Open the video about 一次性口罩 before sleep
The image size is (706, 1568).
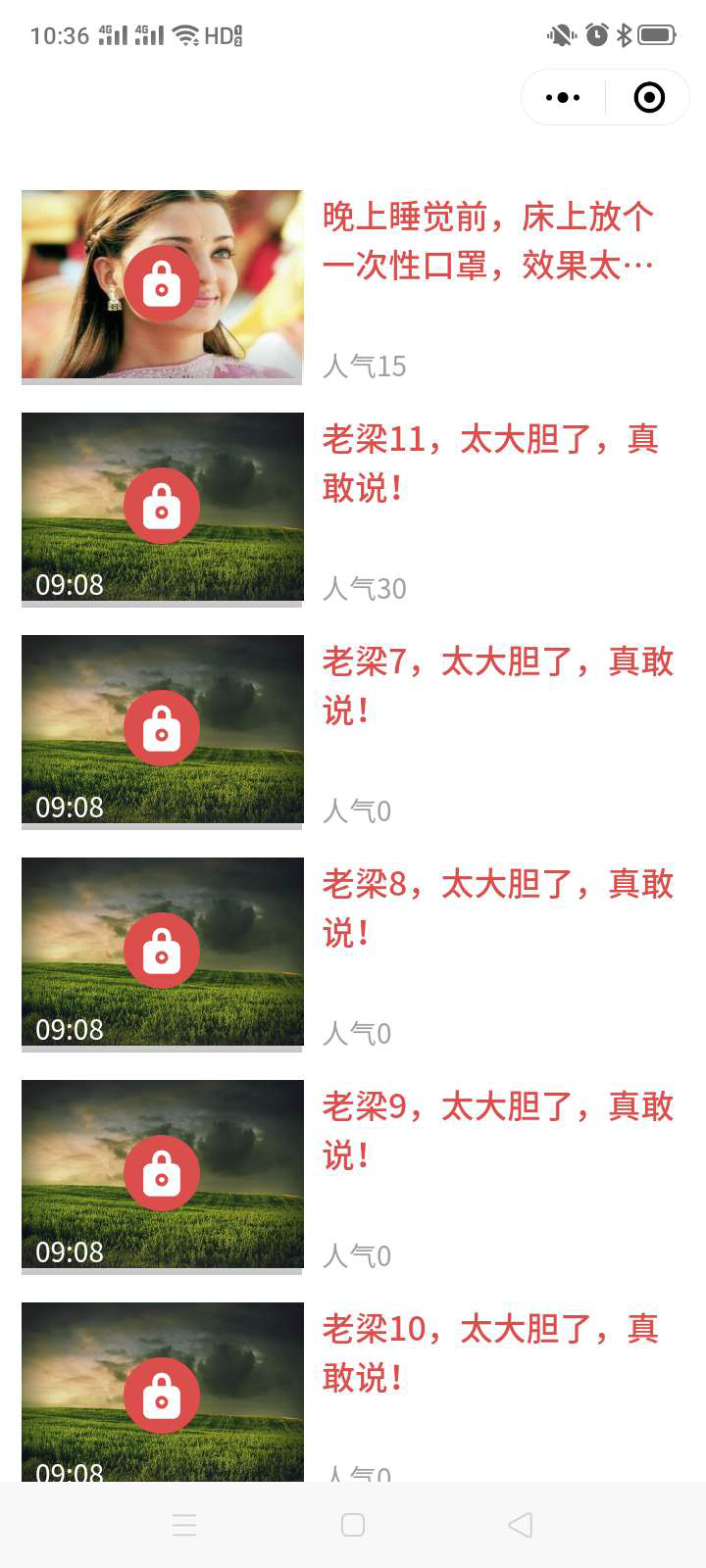click(x=163, y=284)
